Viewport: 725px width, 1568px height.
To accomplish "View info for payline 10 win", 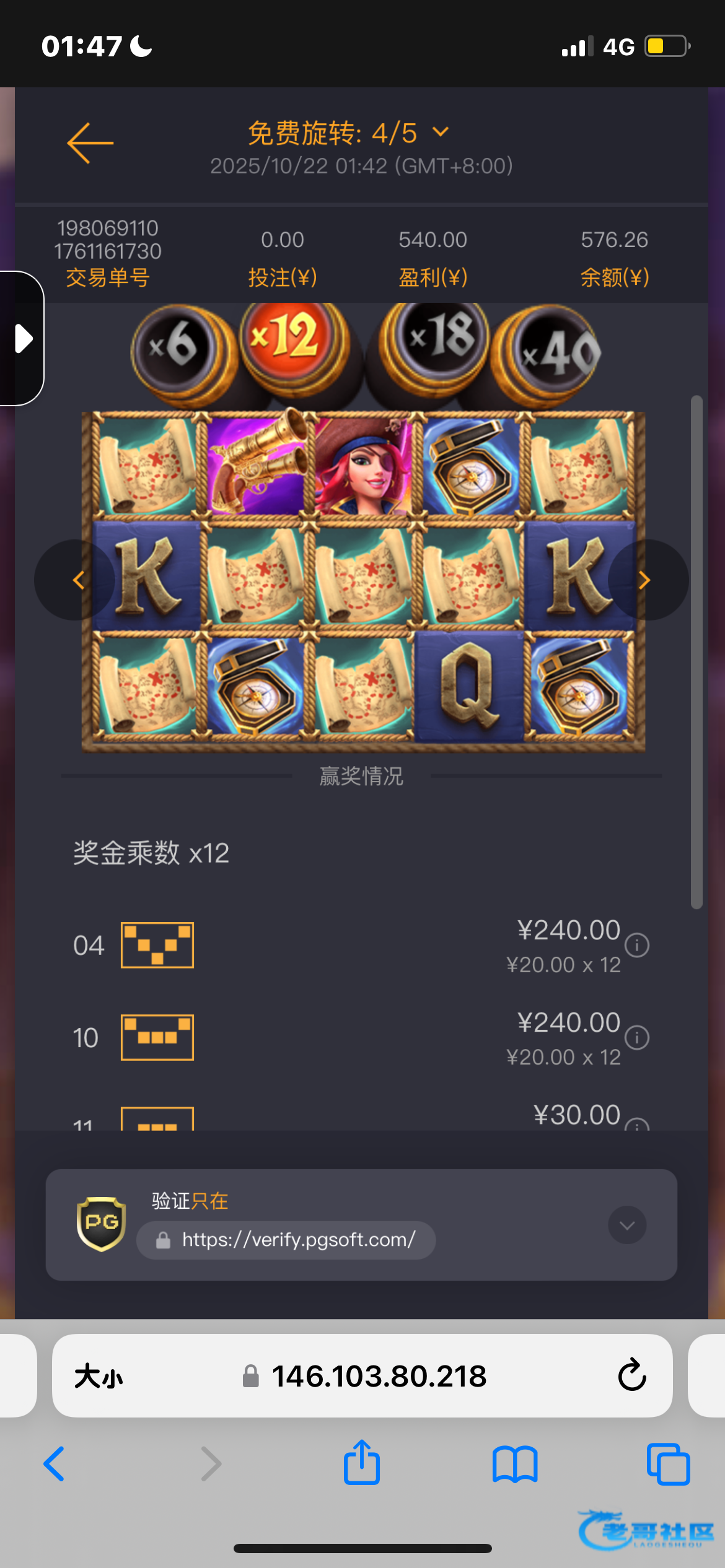I will (x=637, y=1037).
